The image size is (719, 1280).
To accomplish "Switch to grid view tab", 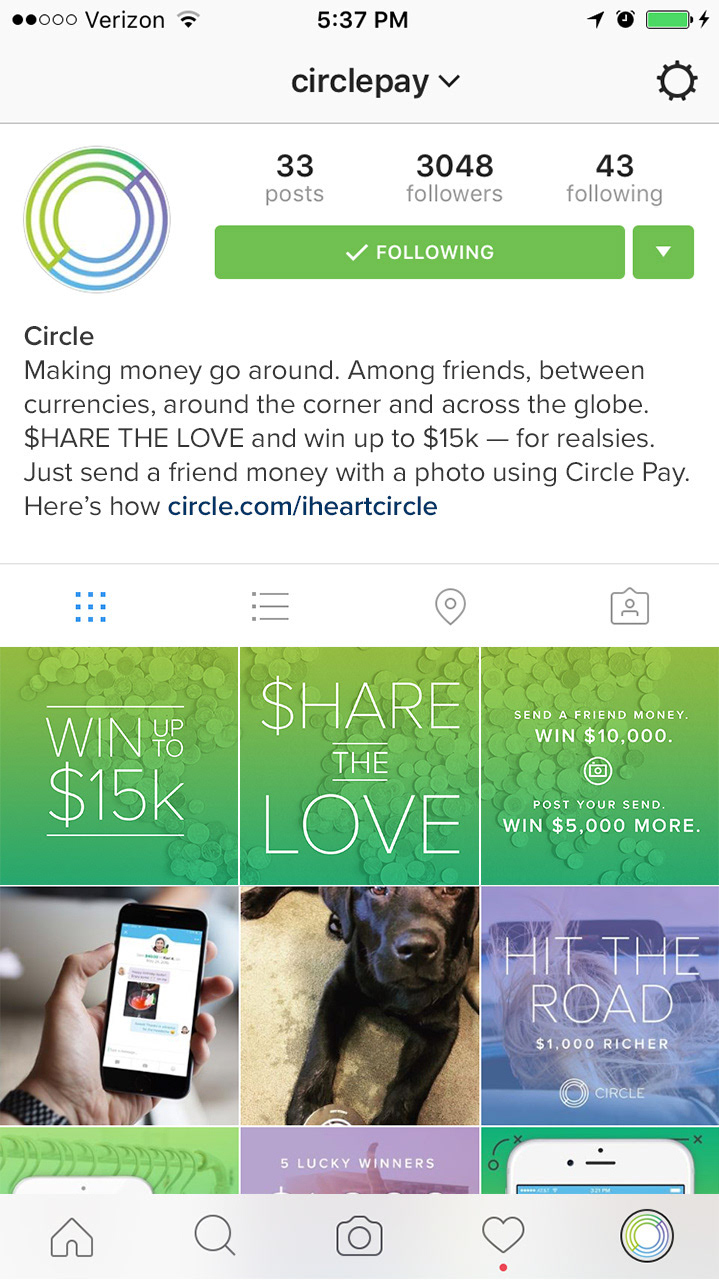I will (90, 606).
